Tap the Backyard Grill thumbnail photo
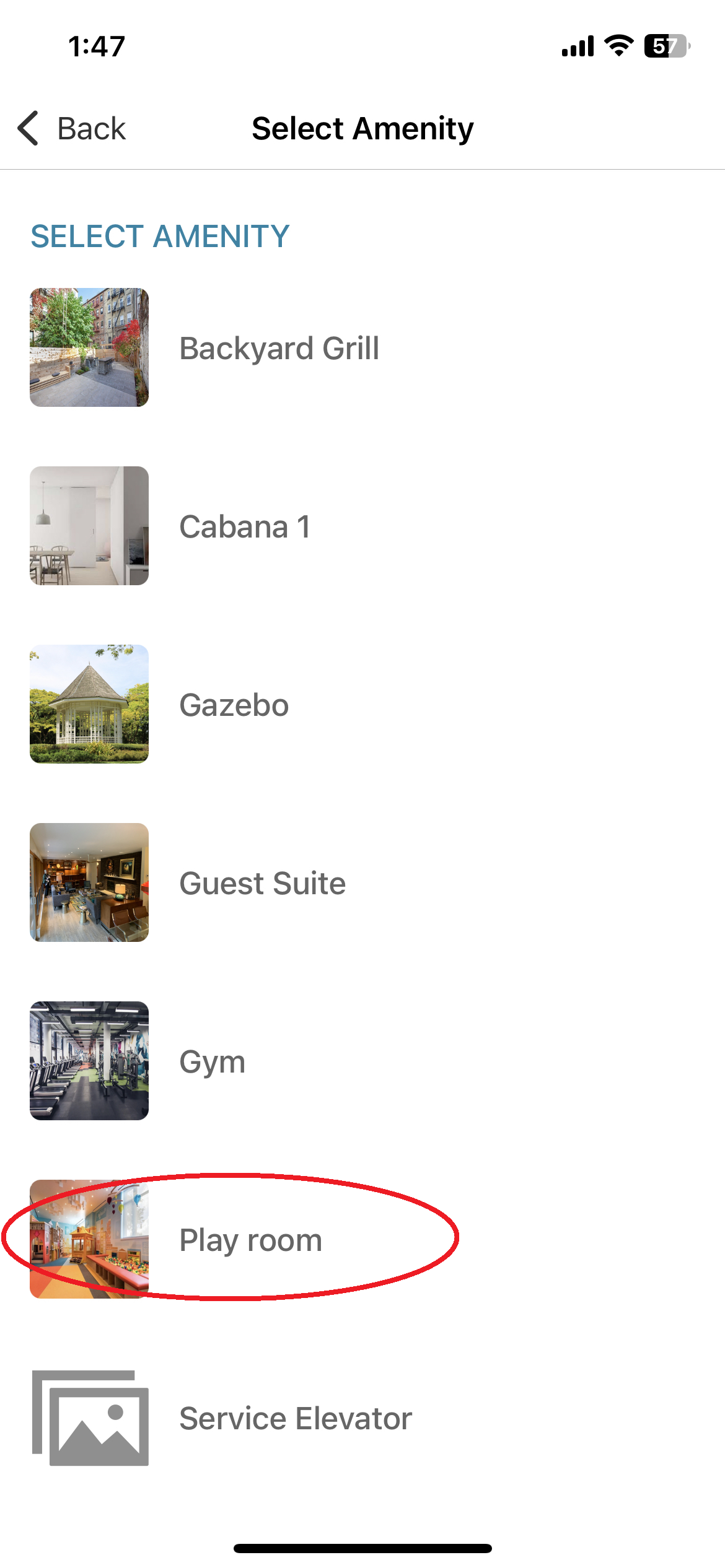This screenshot has width=725, height=1568. [x=89, y=347]
